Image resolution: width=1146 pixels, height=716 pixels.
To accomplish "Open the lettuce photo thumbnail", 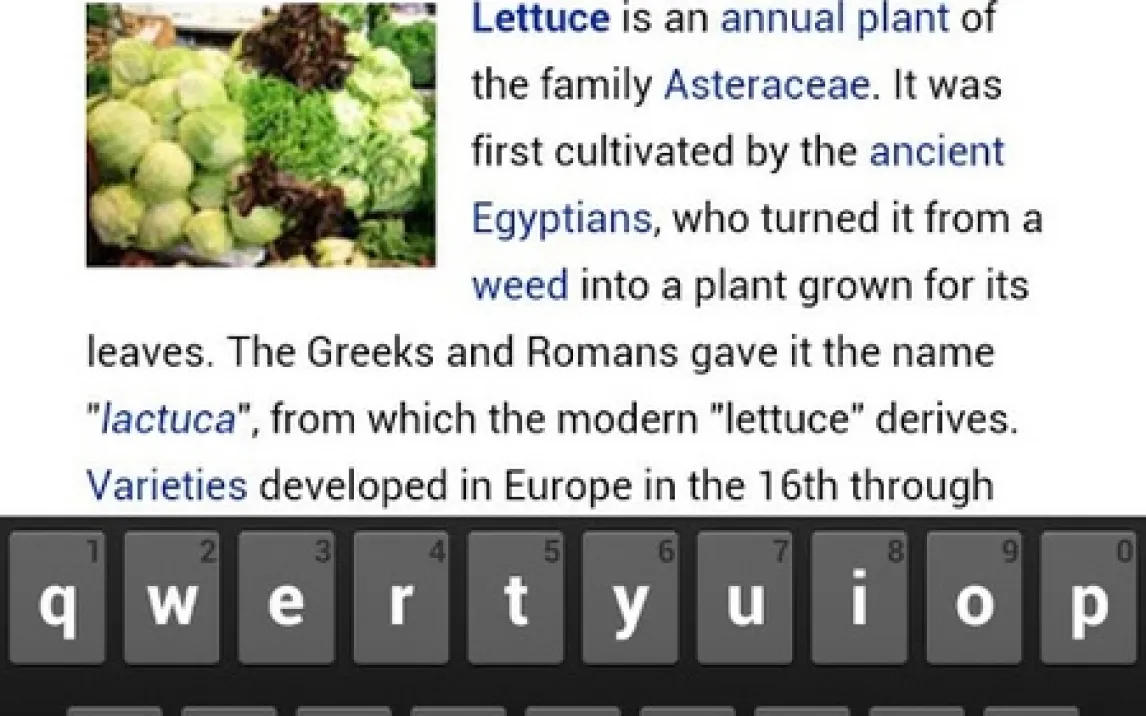I will pos(260,135).
